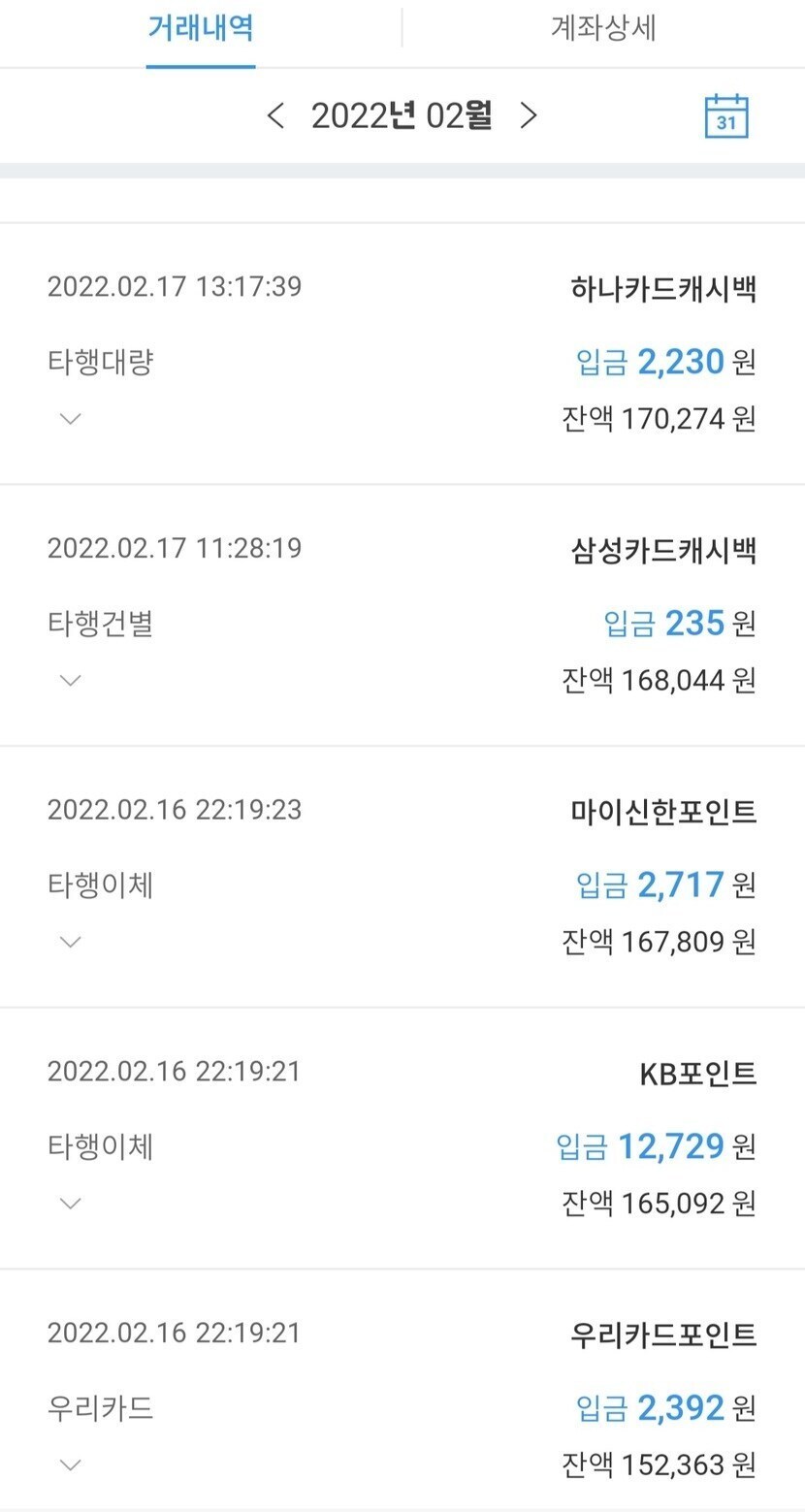Expand the 하나카드캐시백 transaction details
The width and height of the screenshot is (805, 1512).
[x=70, y=419]
